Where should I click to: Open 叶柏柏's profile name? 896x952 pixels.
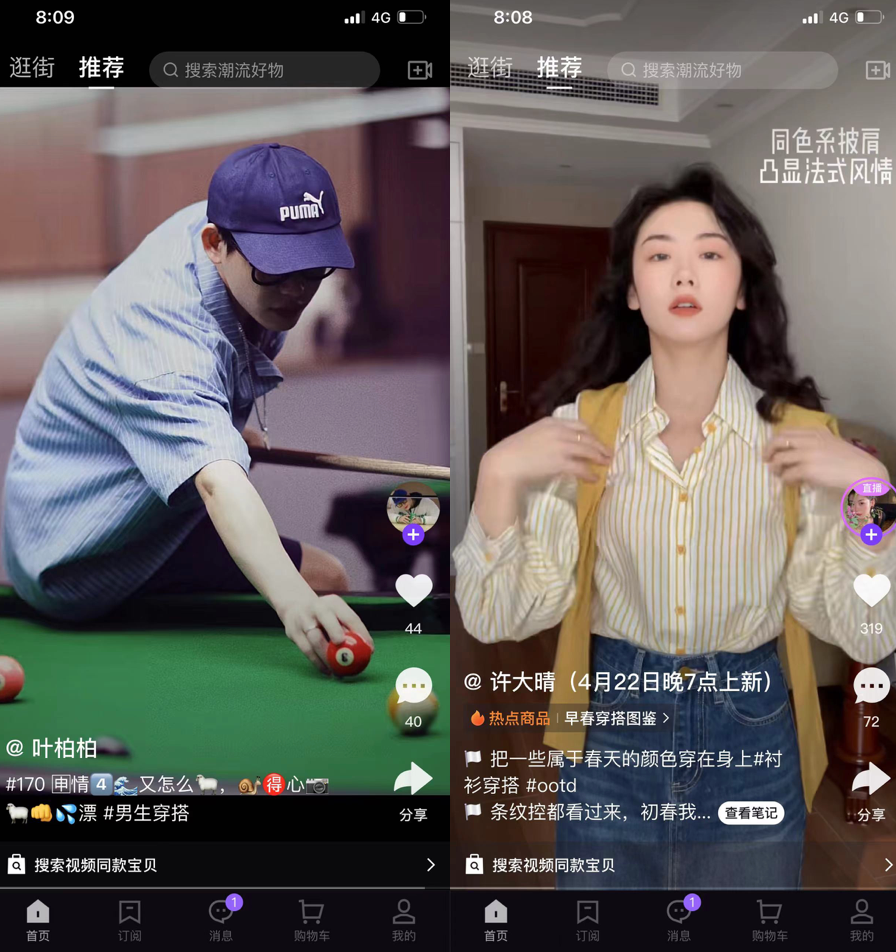pos(63,748)
